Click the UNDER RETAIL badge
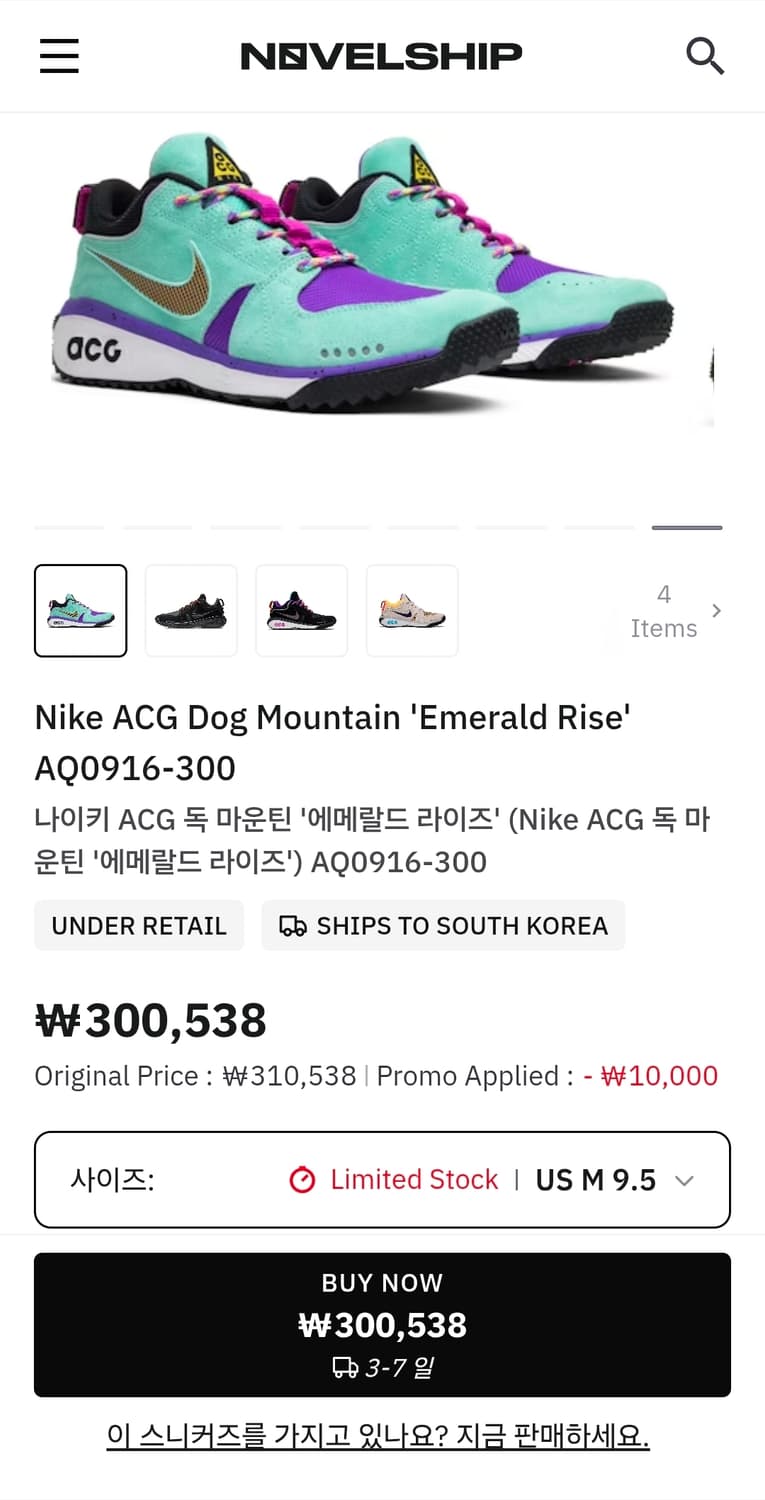Image resolution: width=765 pixels, height=1500 pixels. coord(139,925)
